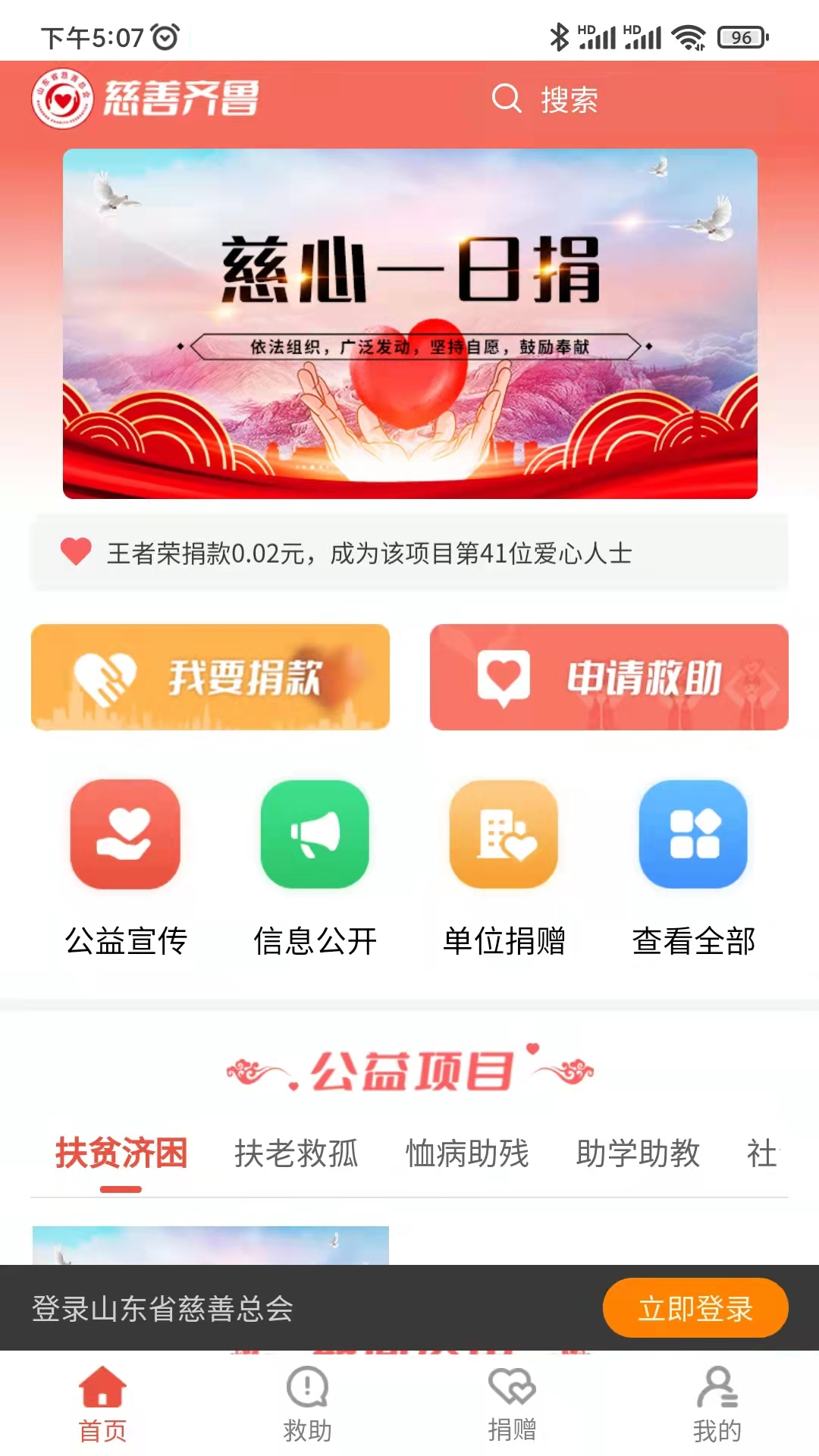
Task: Go to the 首页 home tab
Action: 102,1404
